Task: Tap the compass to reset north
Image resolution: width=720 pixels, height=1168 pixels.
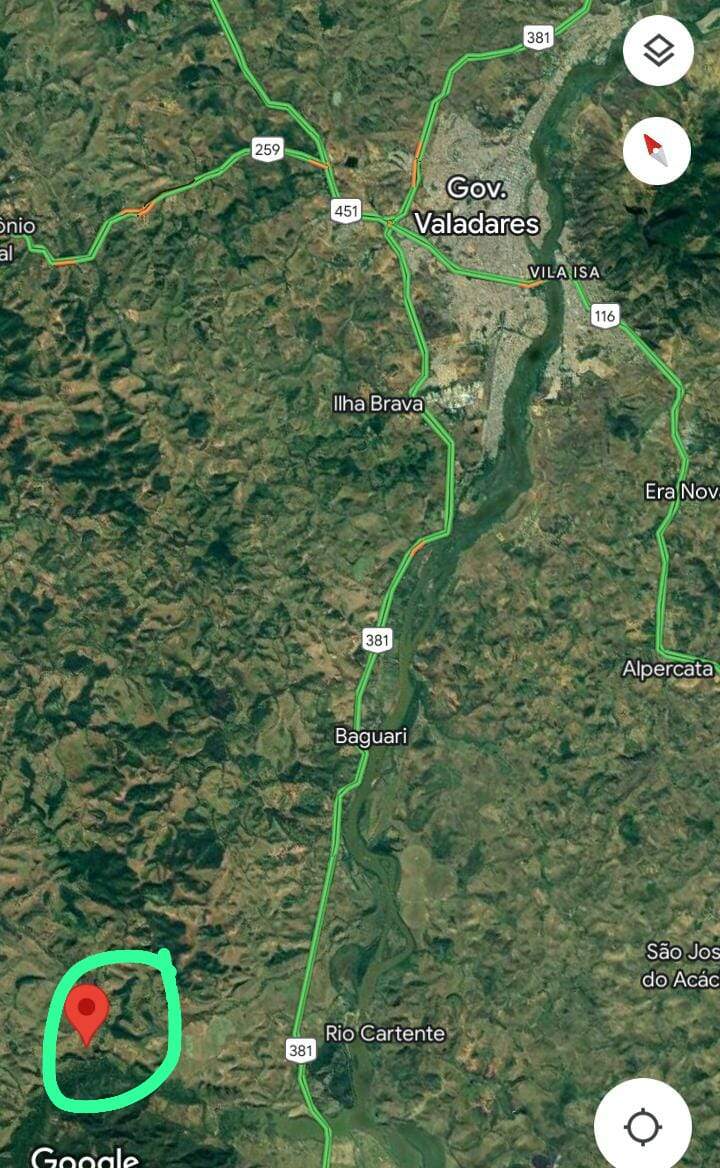Action: pos(657,151)
